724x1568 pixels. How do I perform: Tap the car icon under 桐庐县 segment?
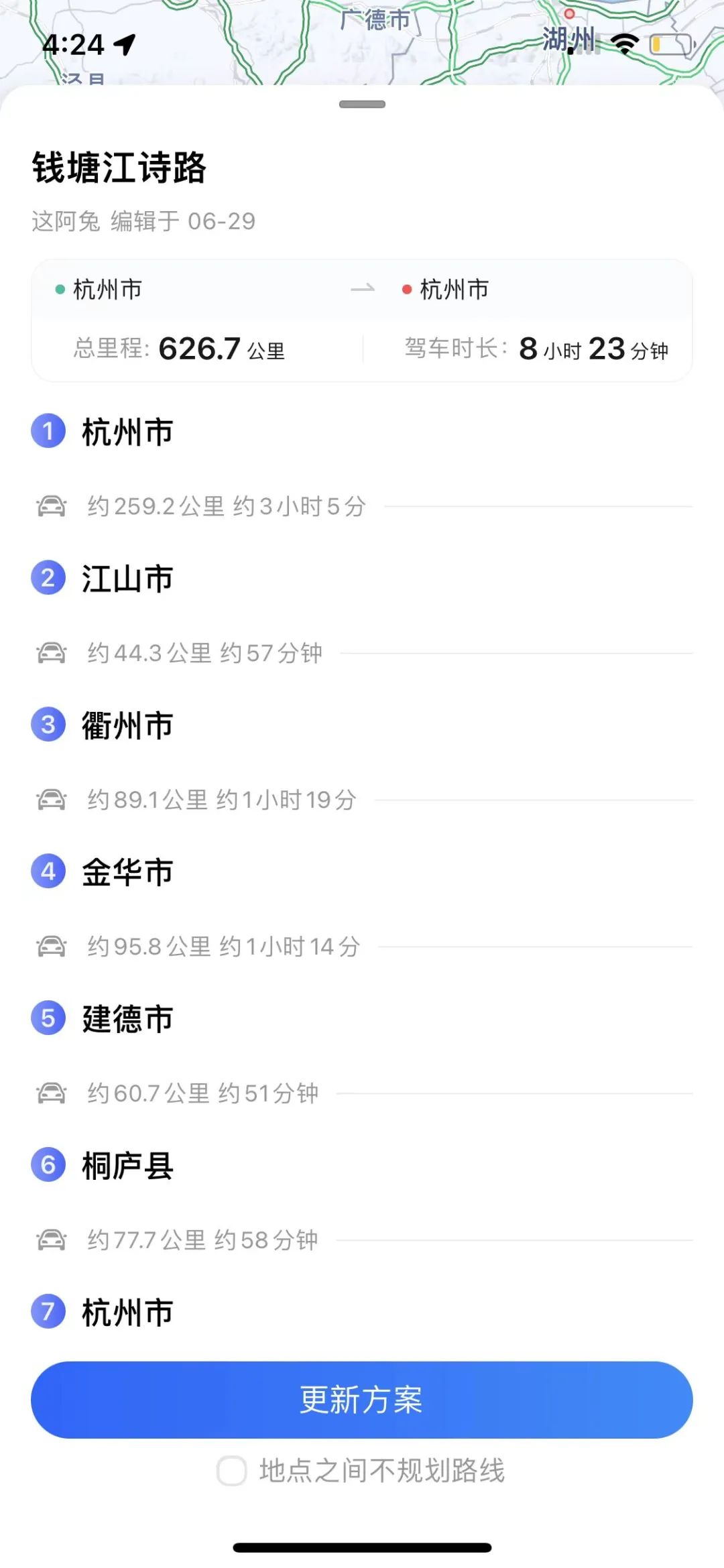click(51, 1240)
